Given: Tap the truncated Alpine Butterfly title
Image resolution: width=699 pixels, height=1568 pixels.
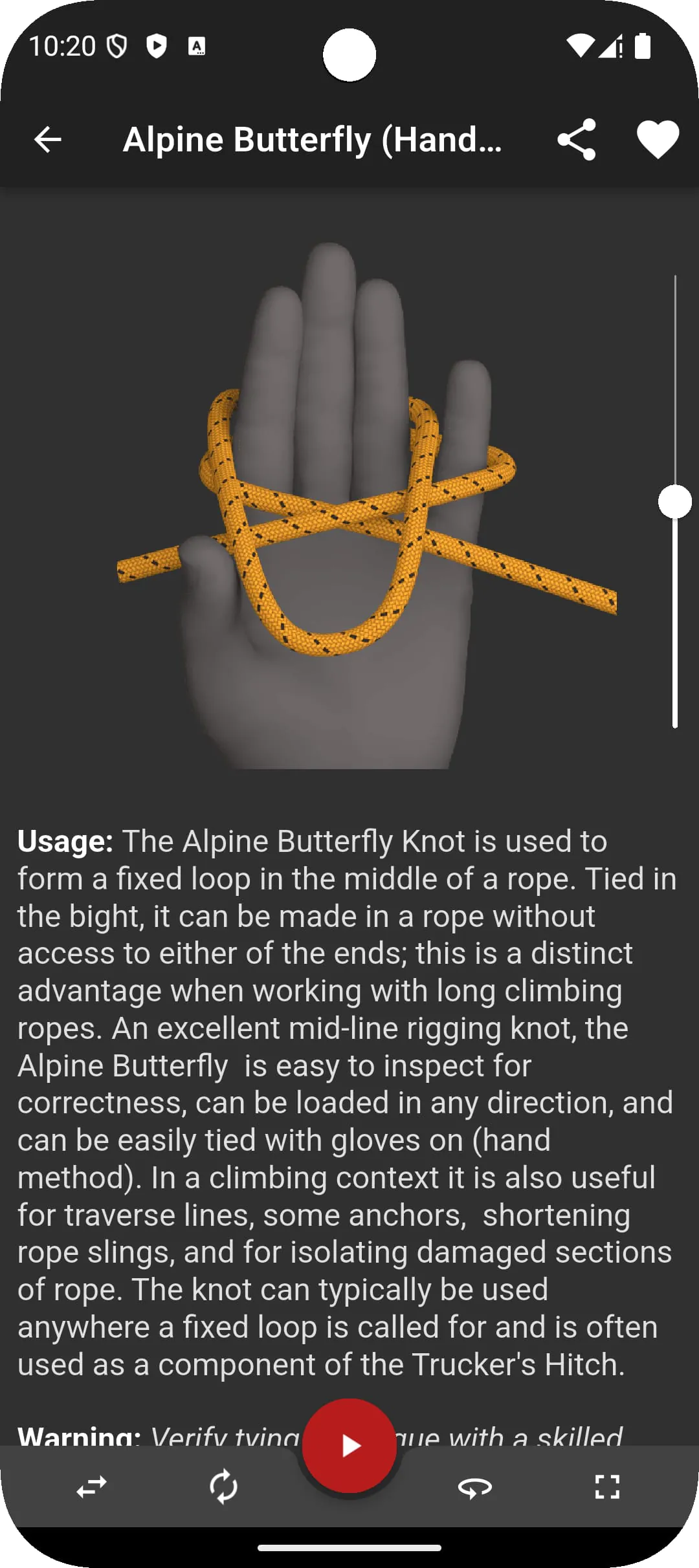Looking at the screenshot, I should (315, 139).
